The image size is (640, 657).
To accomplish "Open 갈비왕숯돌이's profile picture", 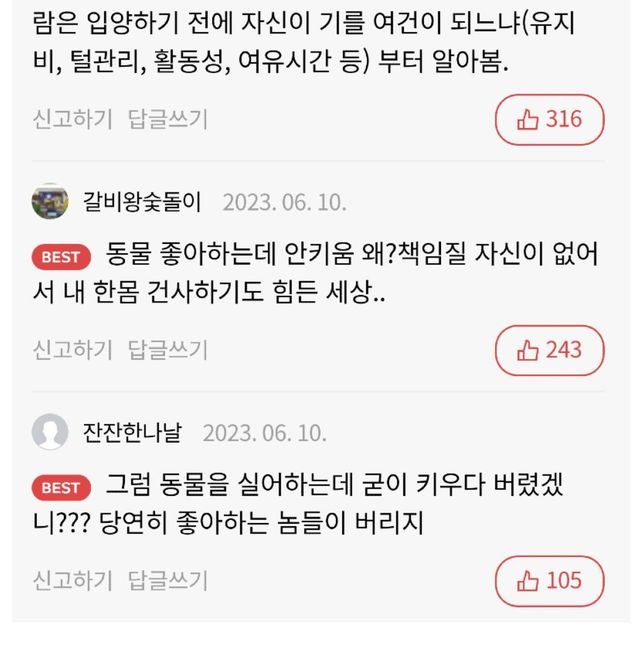I will pos(50,202).
